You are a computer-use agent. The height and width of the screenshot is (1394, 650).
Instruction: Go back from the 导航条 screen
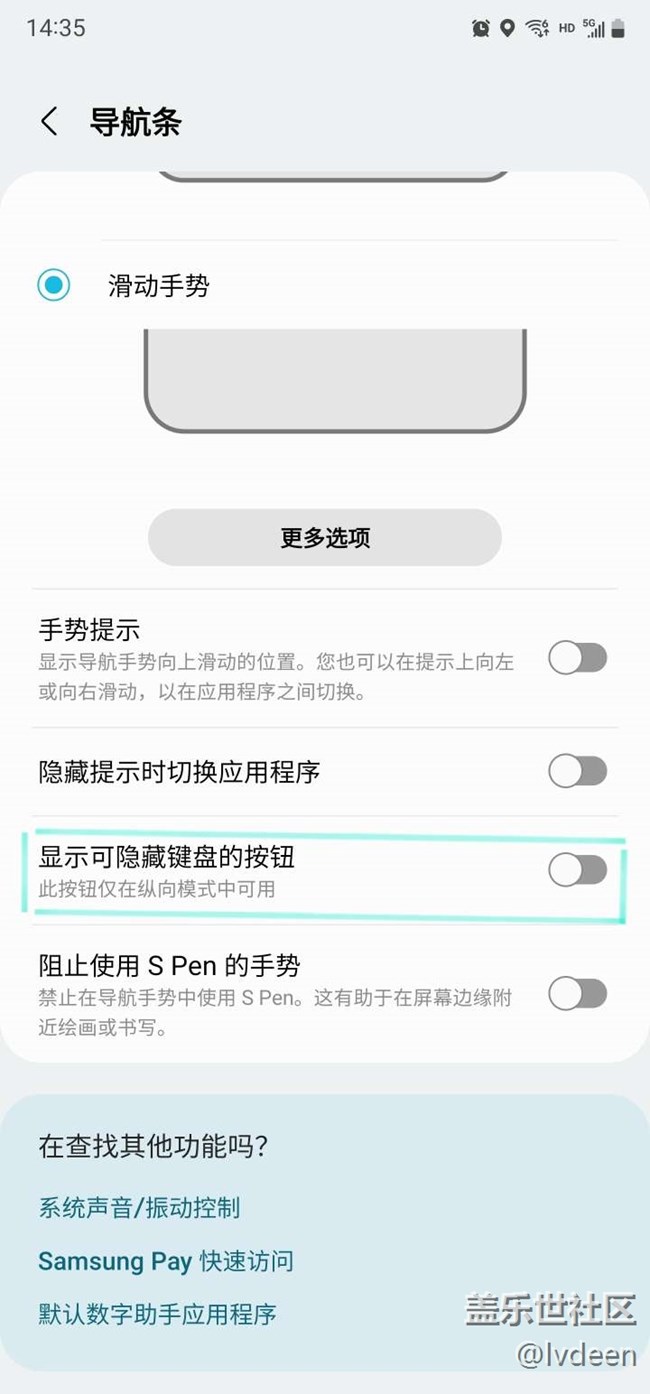[49, 122]
